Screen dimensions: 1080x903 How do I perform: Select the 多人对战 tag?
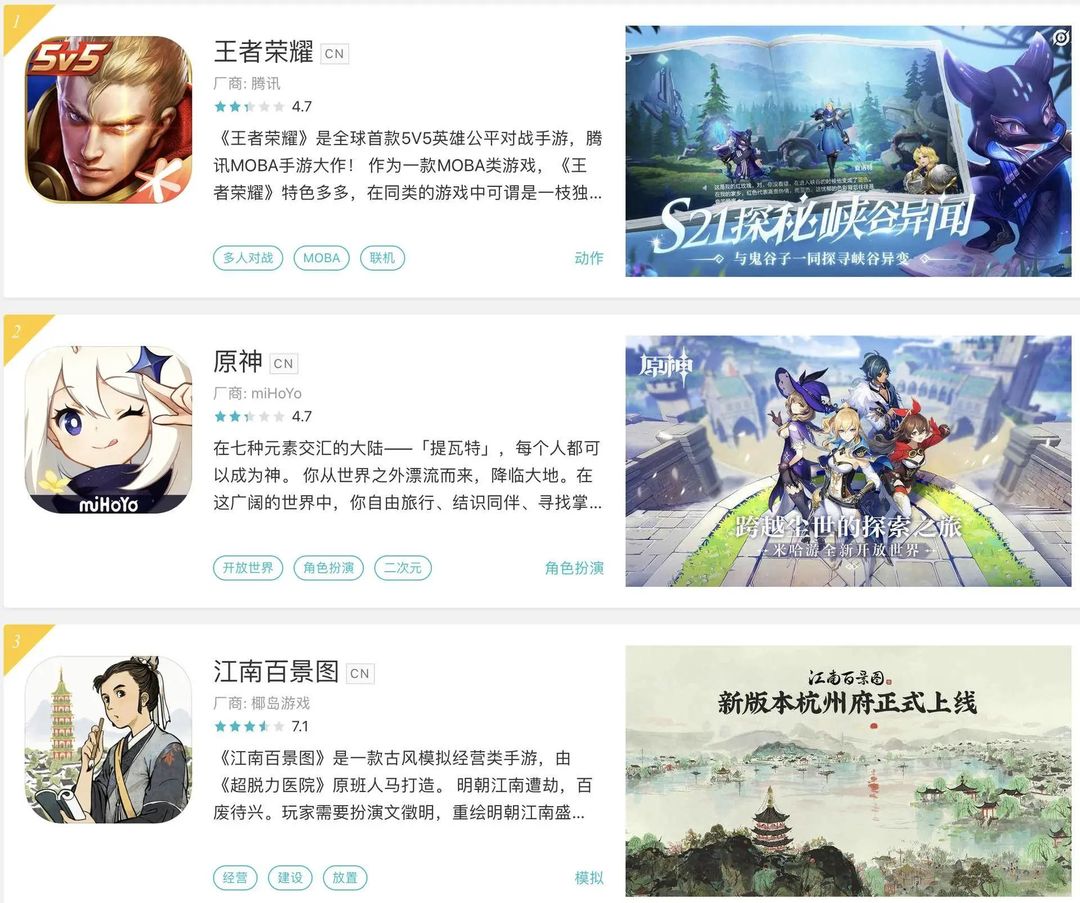[x=248, y=258]
